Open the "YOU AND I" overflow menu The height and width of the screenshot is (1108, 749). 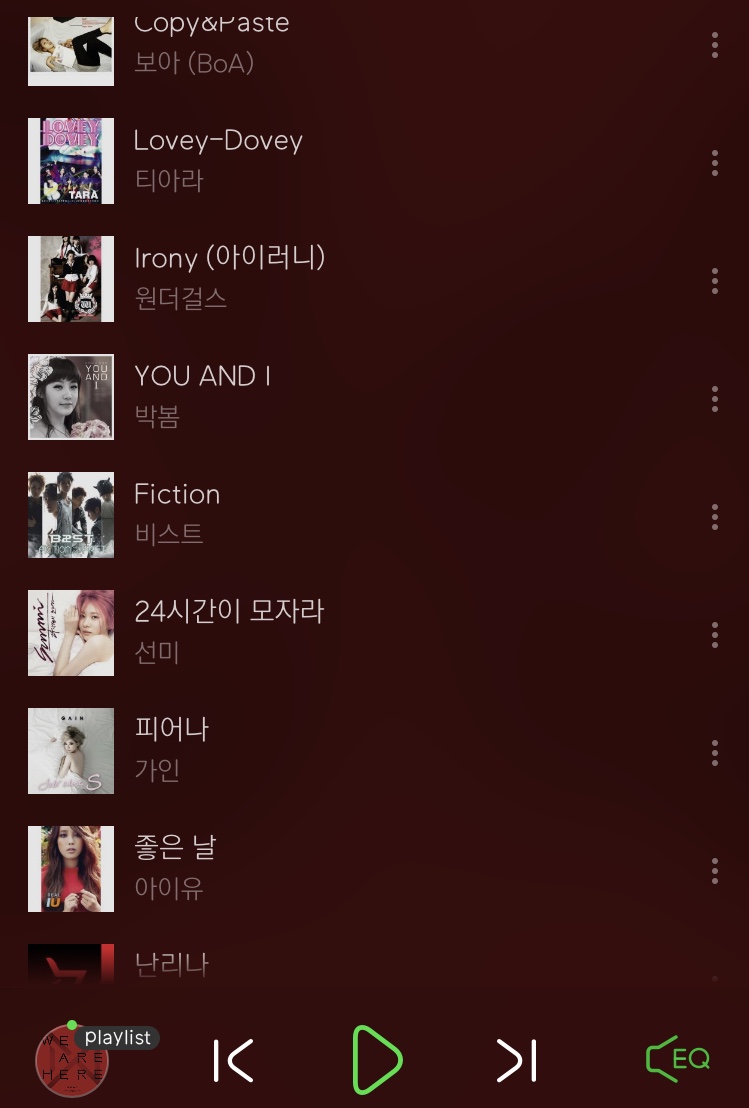715,399
